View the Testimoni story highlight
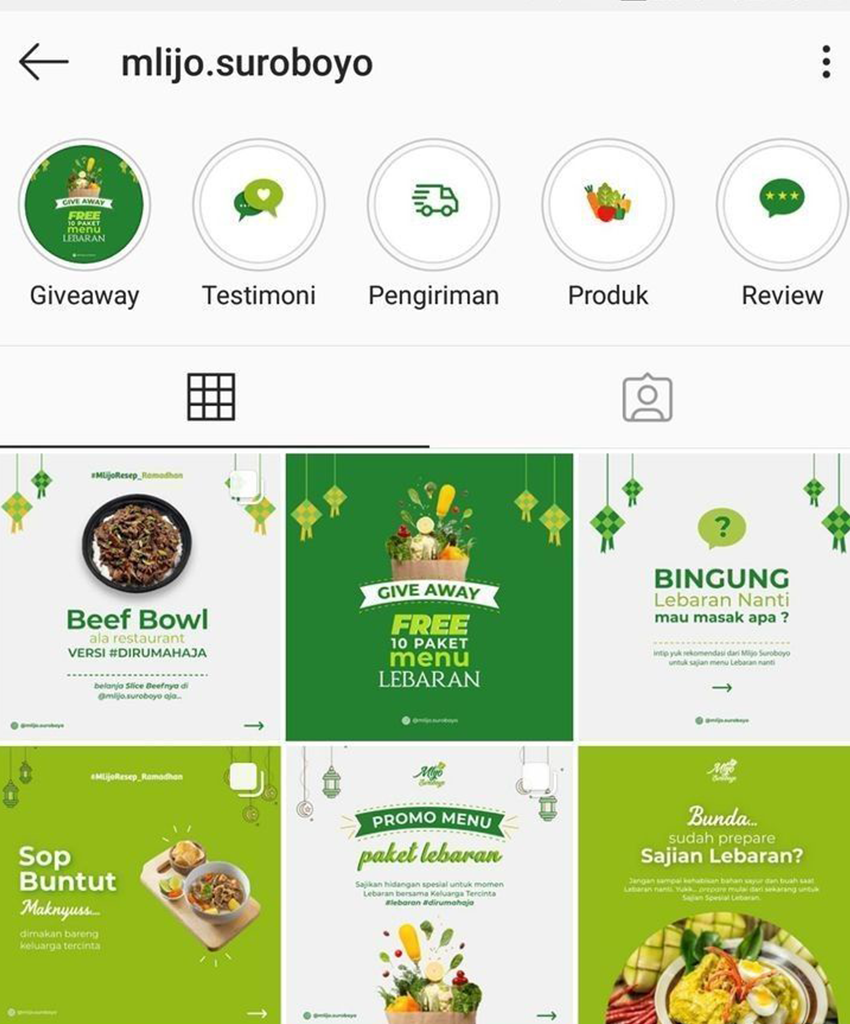Screen dimensions: 850x1024 click(x=258, y=205)
